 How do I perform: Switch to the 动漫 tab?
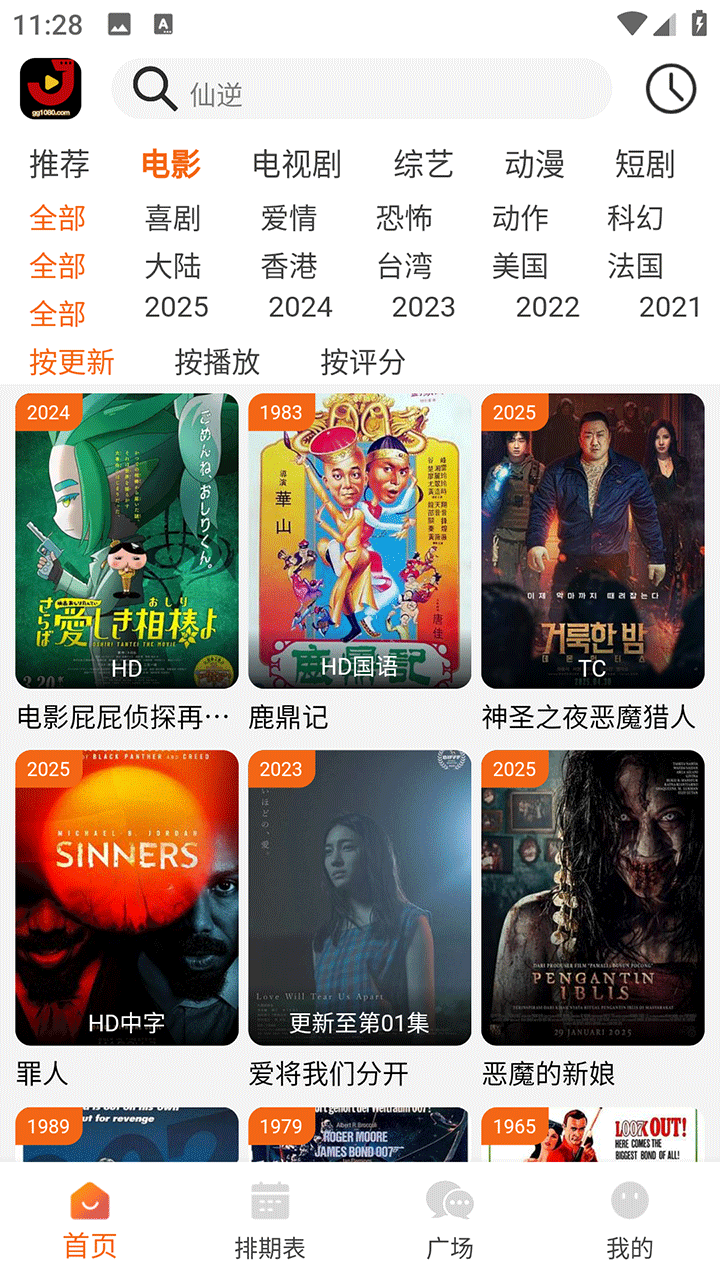(x=536, y=165)
